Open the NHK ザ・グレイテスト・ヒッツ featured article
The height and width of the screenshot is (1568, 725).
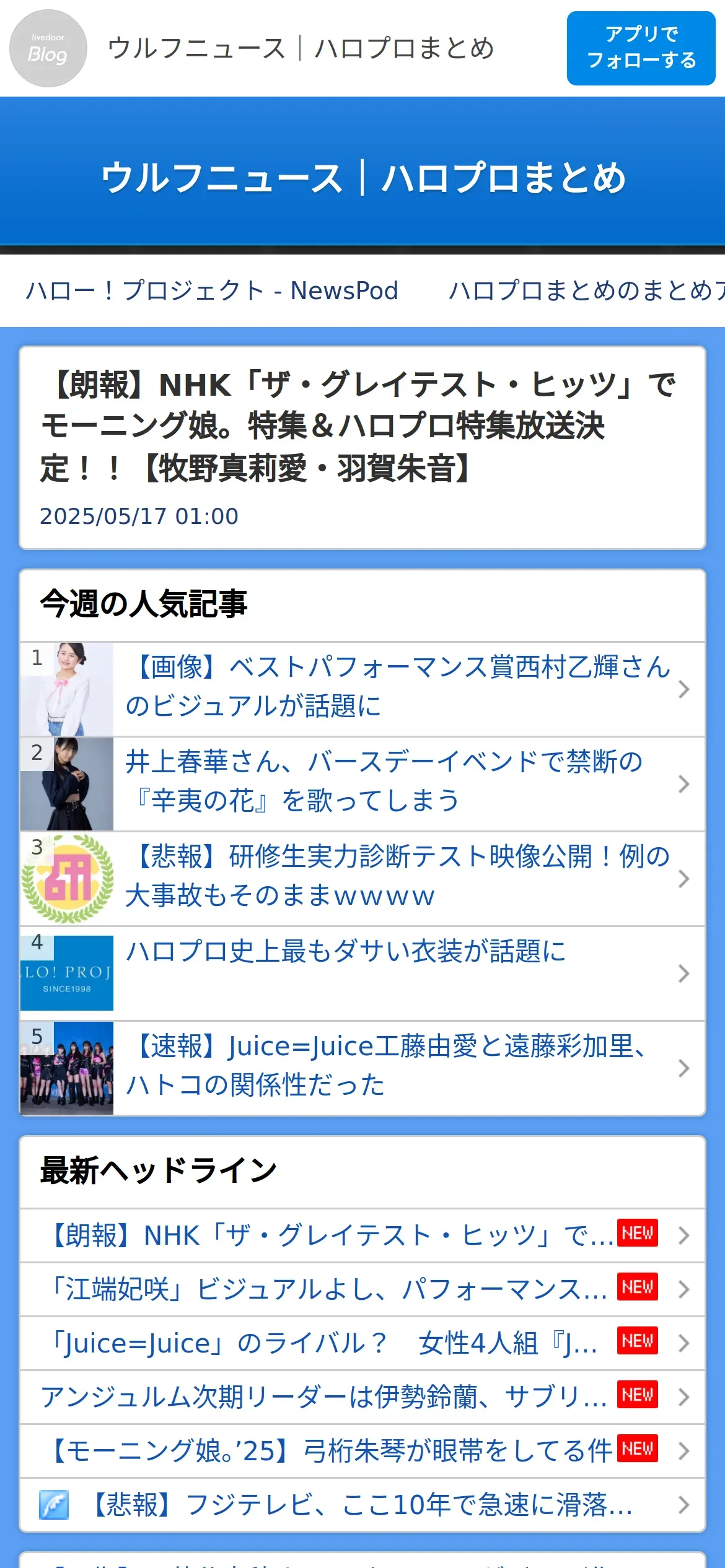362,448
